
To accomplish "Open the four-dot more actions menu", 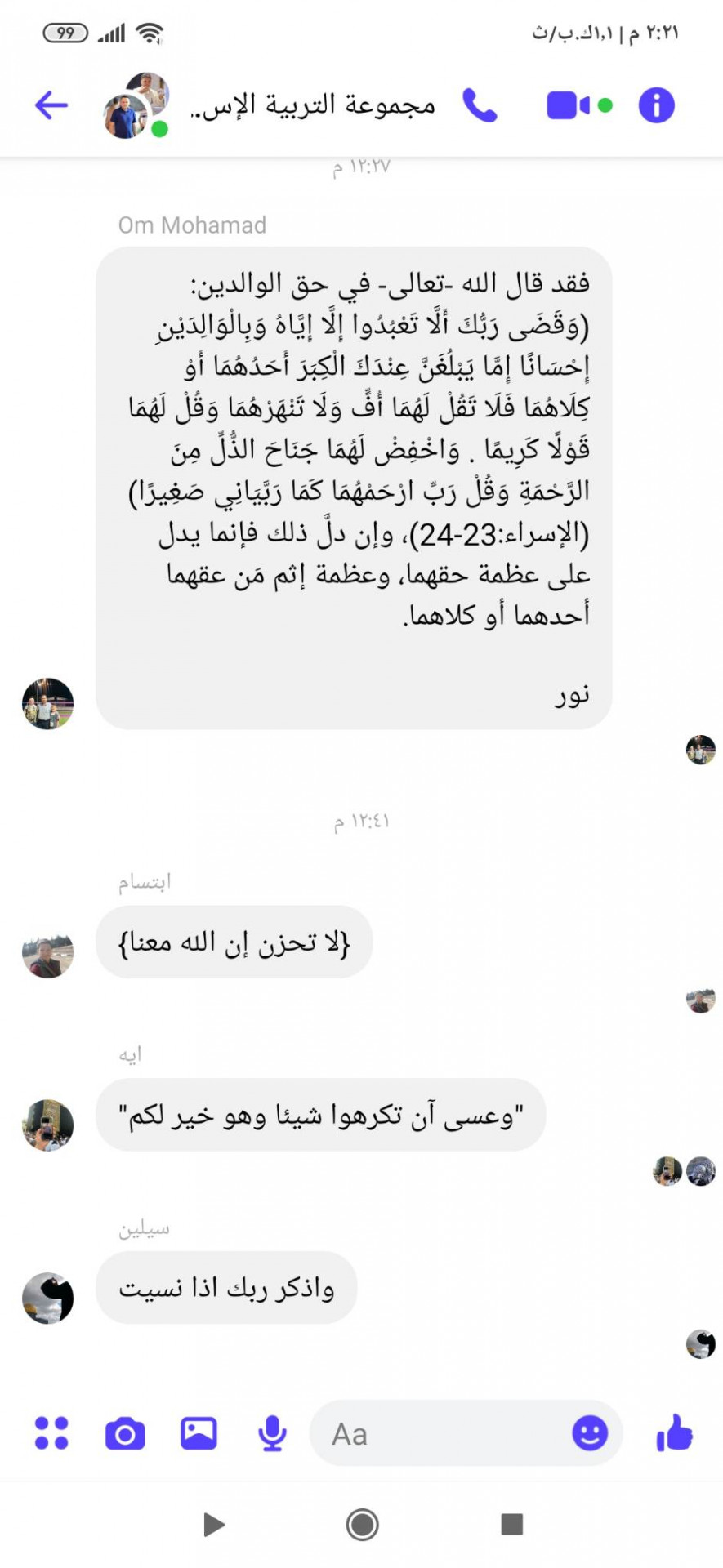I will [51, 1432].
